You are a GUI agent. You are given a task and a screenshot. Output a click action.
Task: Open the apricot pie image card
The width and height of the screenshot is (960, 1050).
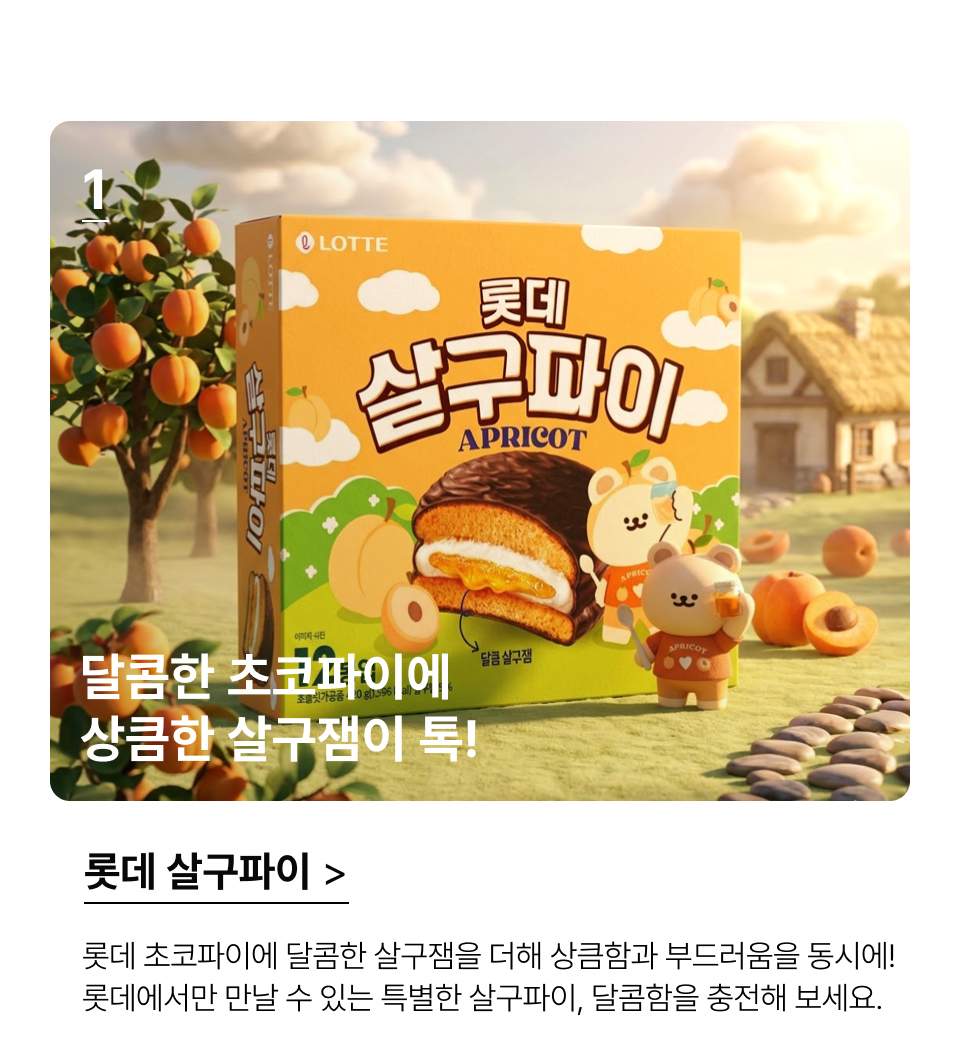click(480, 460)
